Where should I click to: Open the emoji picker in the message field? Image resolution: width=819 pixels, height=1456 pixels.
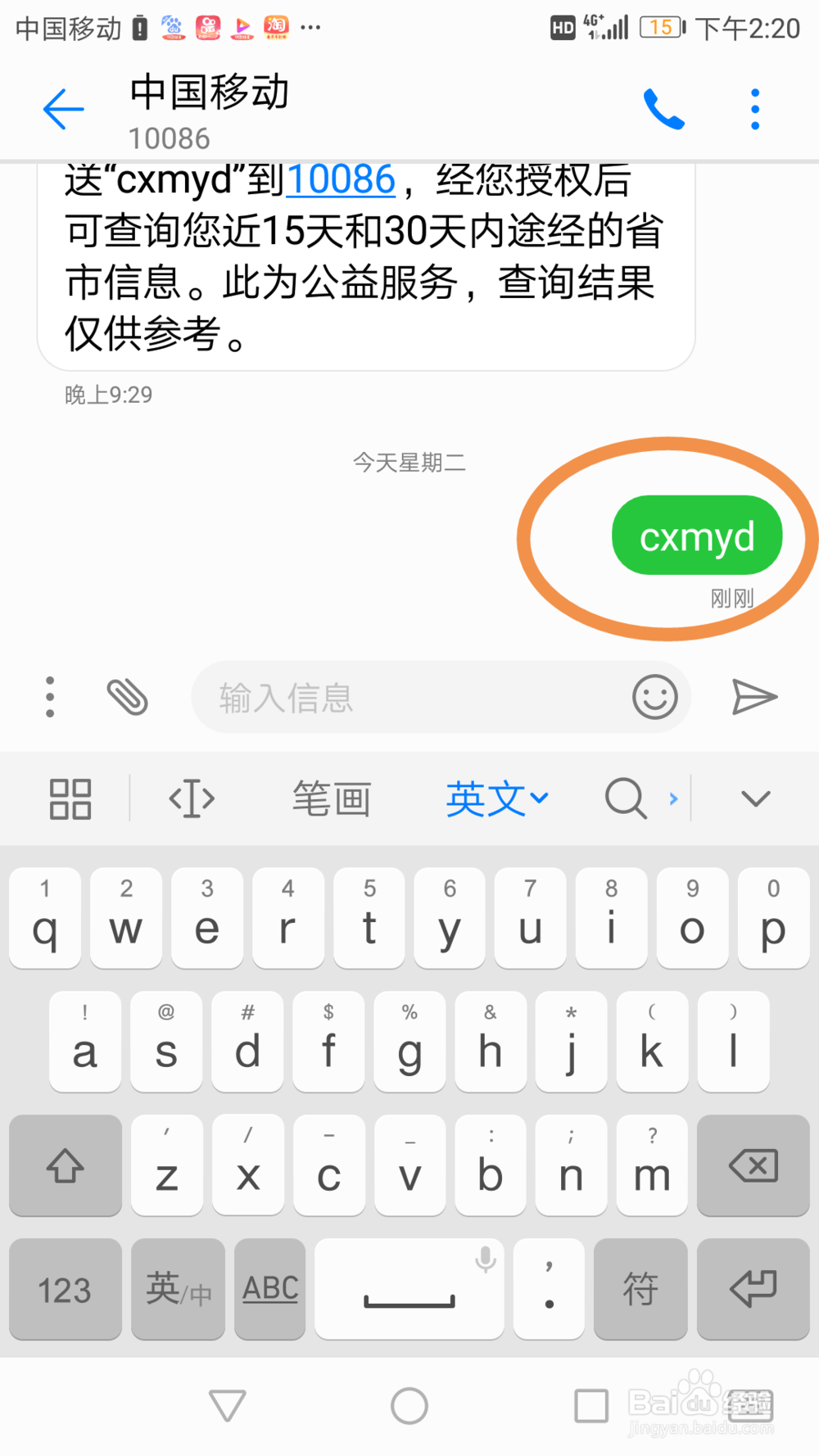pos(653,697)
